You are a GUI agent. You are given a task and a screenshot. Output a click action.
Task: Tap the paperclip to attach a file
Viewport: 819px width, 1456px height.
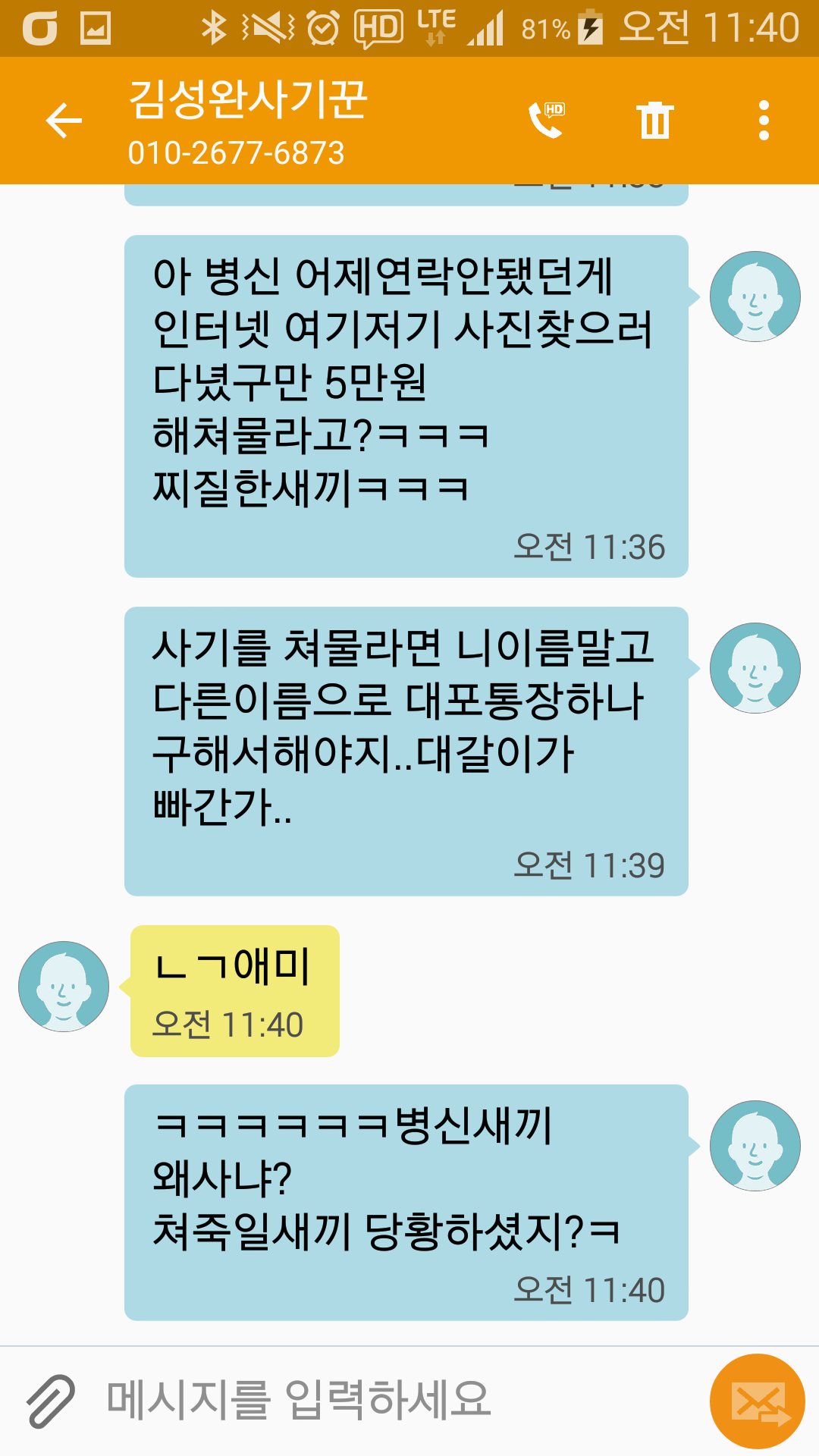pyautogui.click(x=51, y=1401)
